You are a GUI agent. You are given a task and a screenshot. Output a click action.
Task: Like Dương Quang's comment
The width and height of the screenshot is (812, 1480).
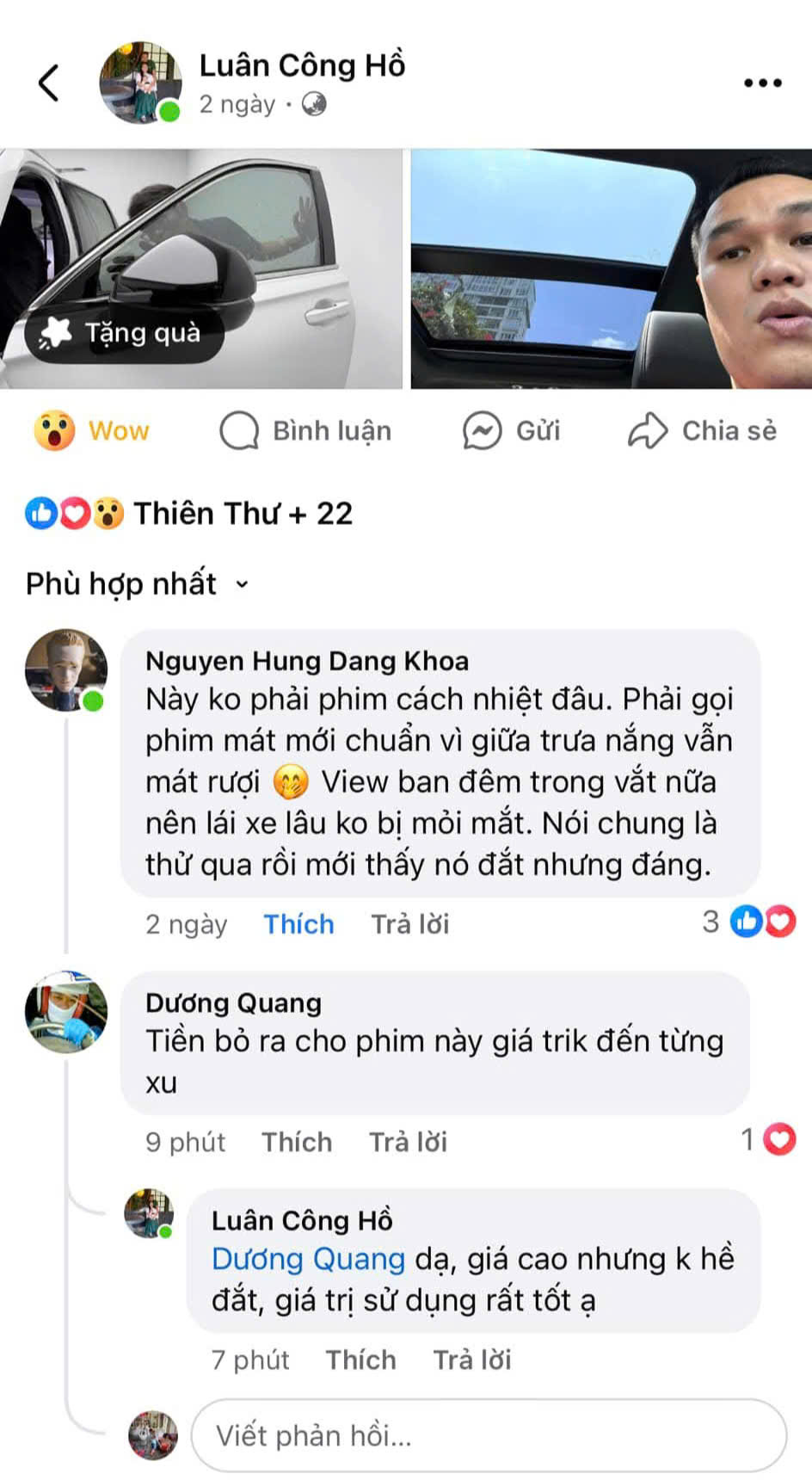297,1142
